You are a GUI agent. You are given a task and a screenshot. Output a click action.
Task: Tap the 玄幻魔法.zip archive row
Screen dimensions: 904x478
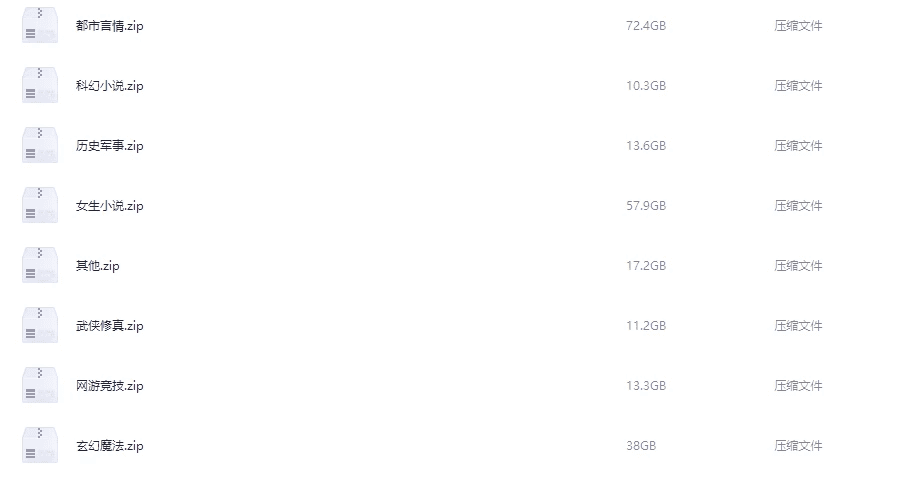(109, 446)
